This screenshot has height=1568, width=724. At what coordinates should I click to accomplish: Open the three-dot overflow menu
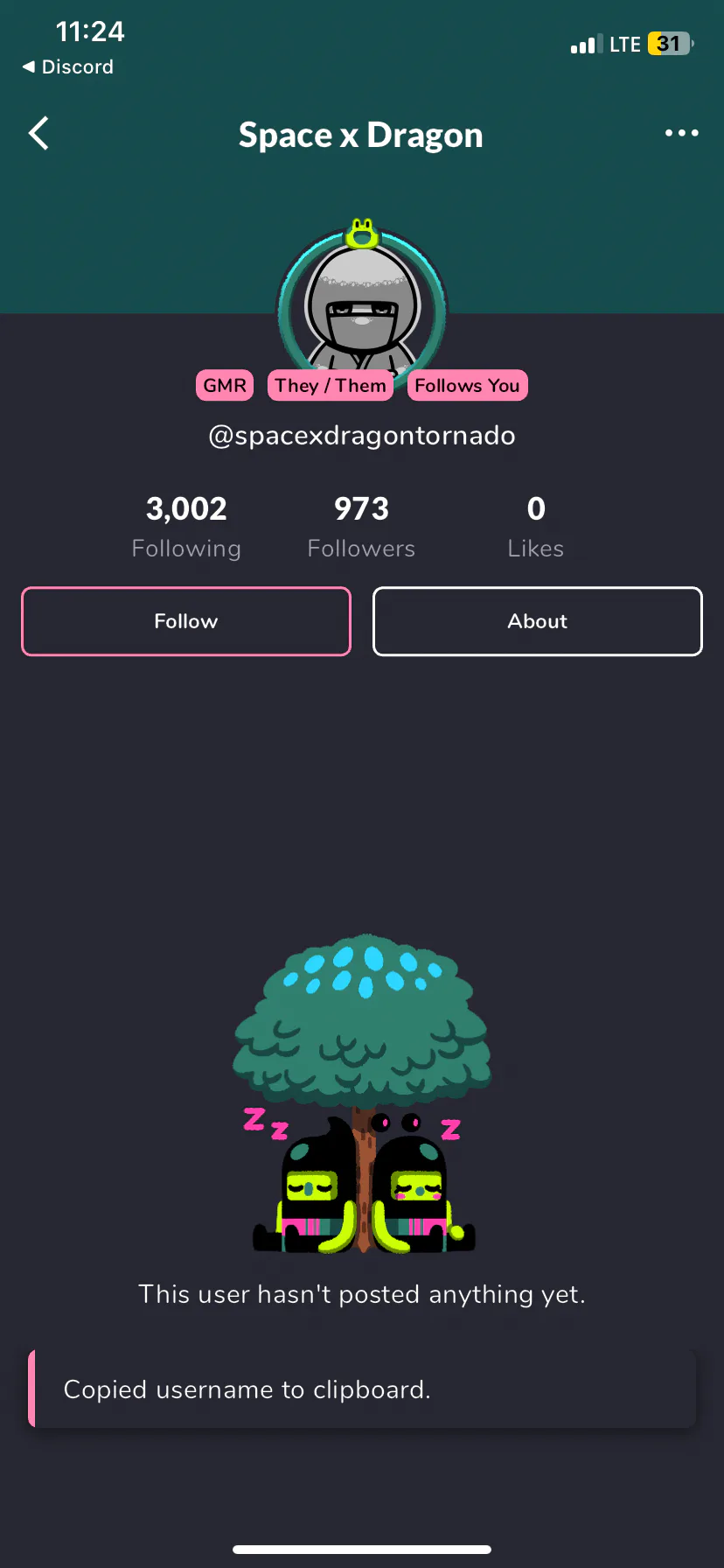[x=681, y=134]
